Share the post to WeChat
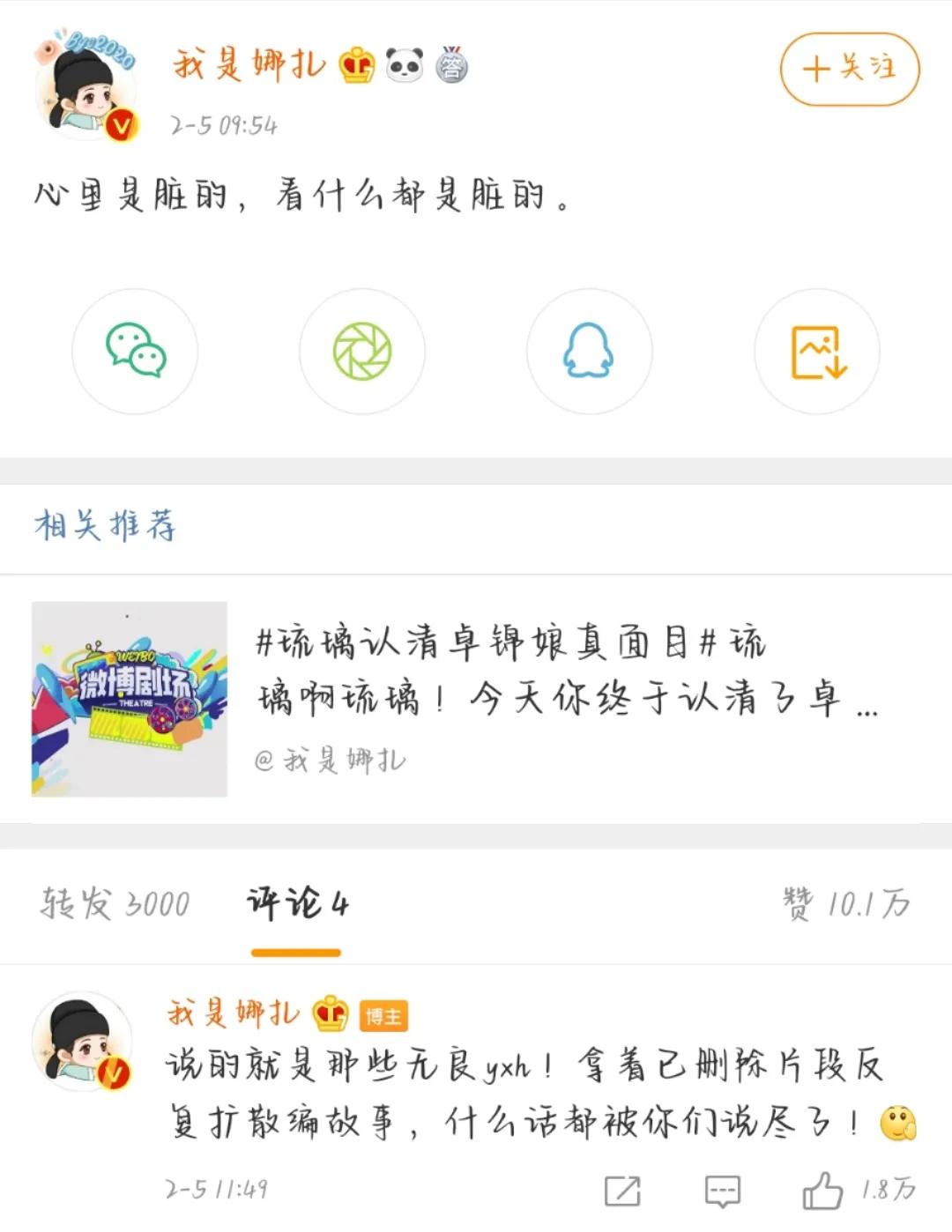The height and width of the screenshot is (1232, 952). tap(135, 351)
